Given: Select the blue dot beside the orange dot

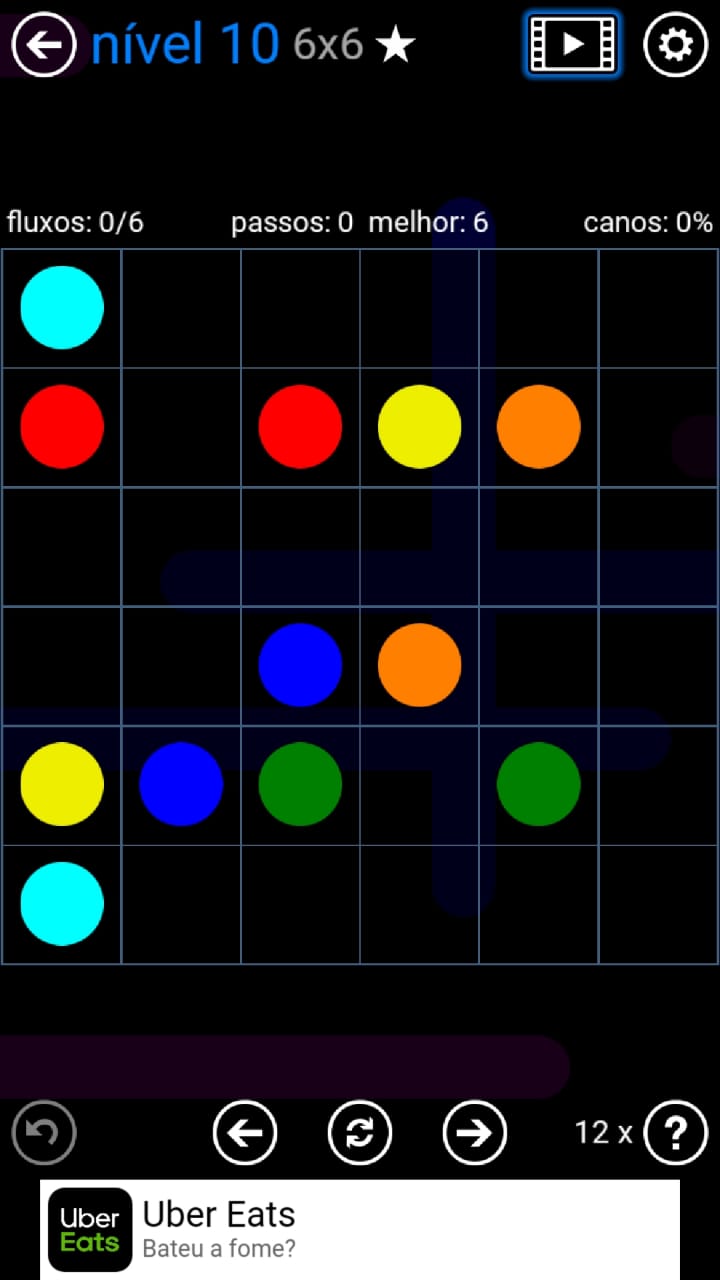Looking at the screenshot, I should click(300, 664).
